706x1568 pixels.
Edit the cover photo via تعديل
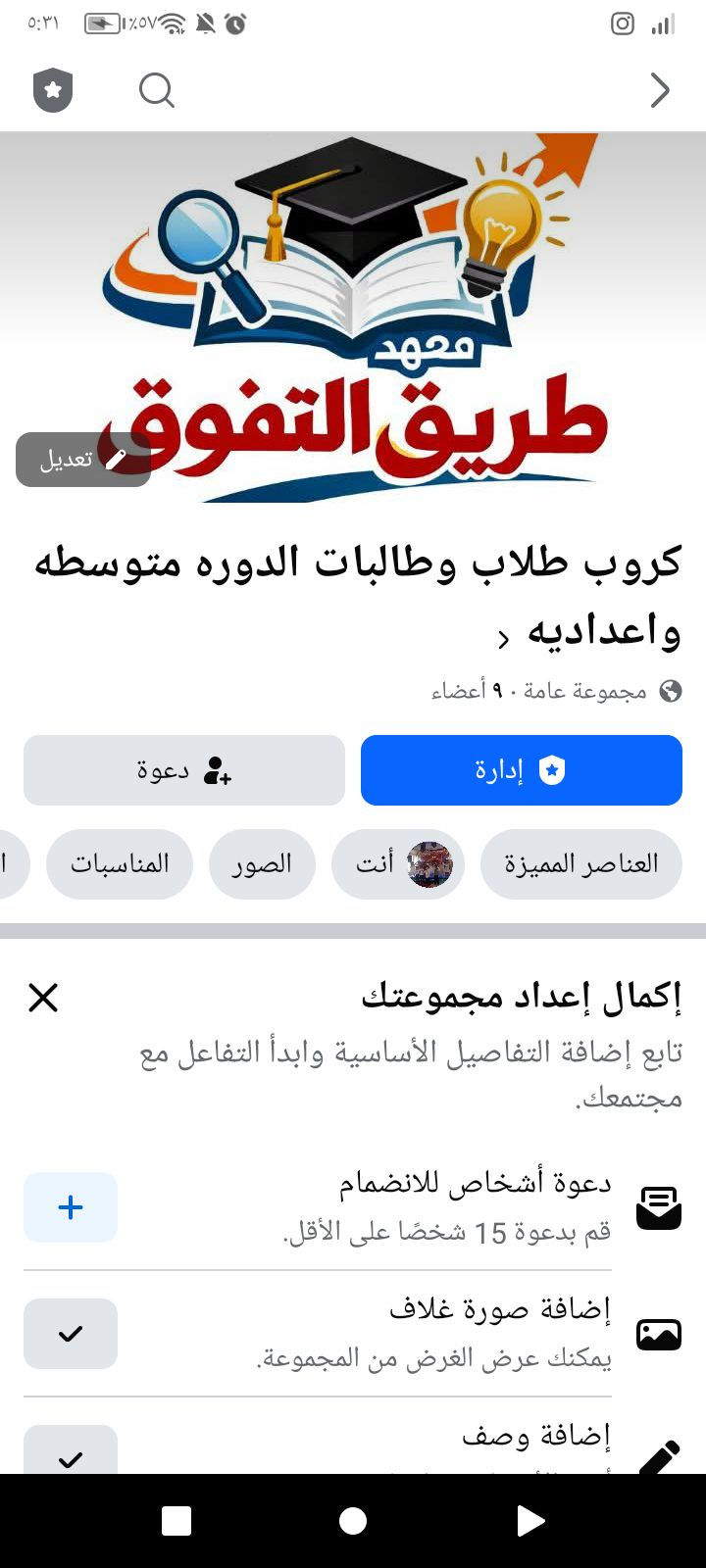(83, 460)
